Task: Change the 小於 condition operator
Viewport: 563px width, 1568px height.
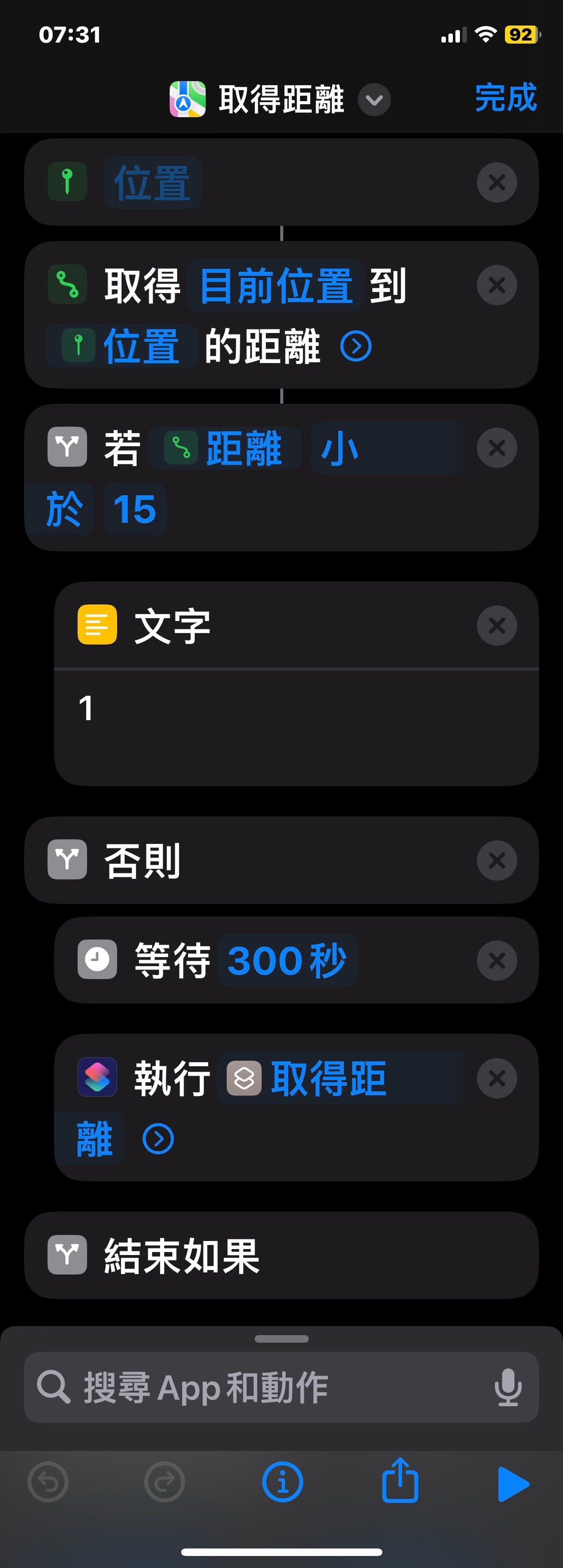Action: tap(340, 449)
